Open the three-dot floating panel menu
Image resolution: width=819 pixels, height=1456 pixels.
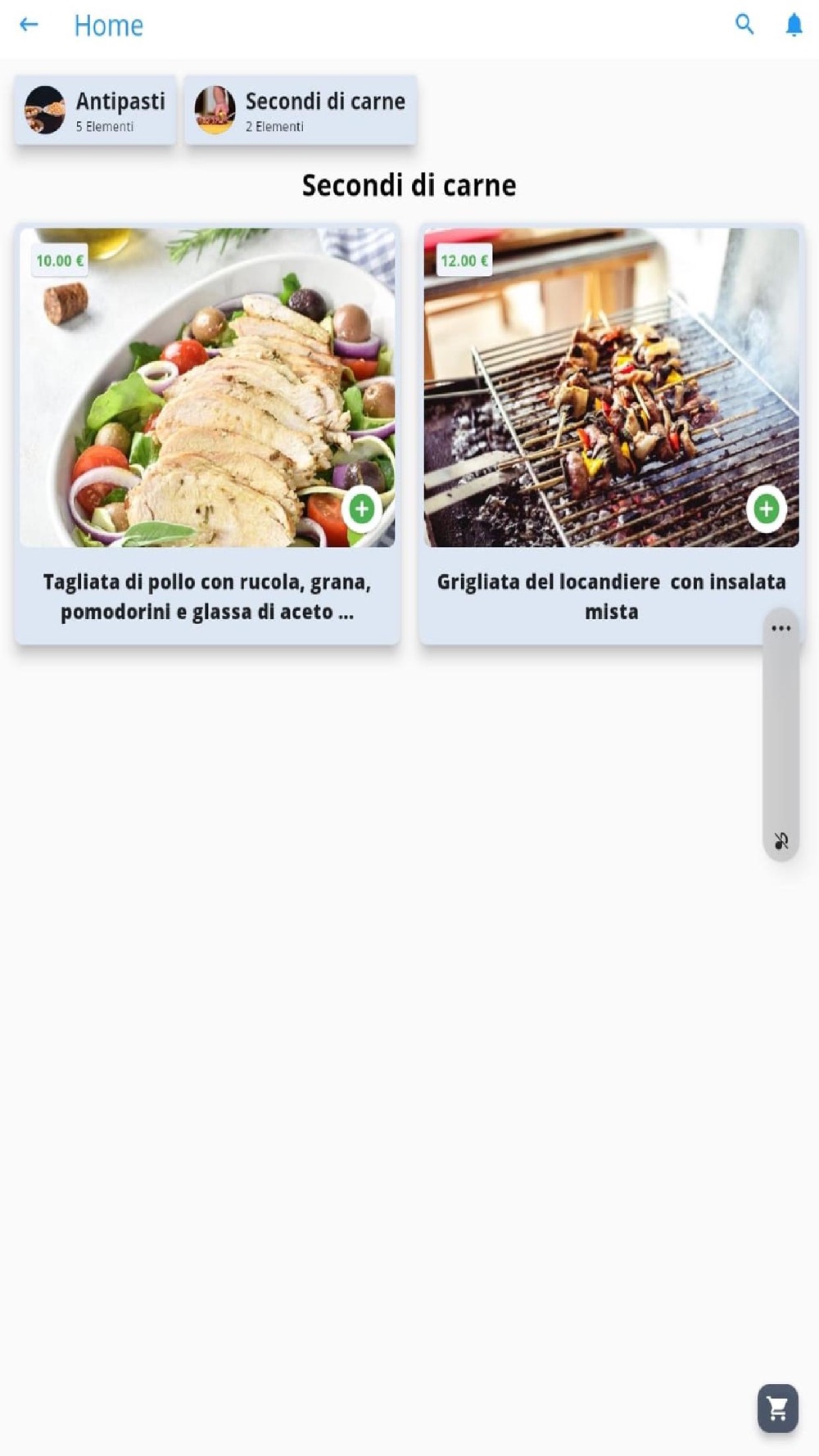click(781, 629)
